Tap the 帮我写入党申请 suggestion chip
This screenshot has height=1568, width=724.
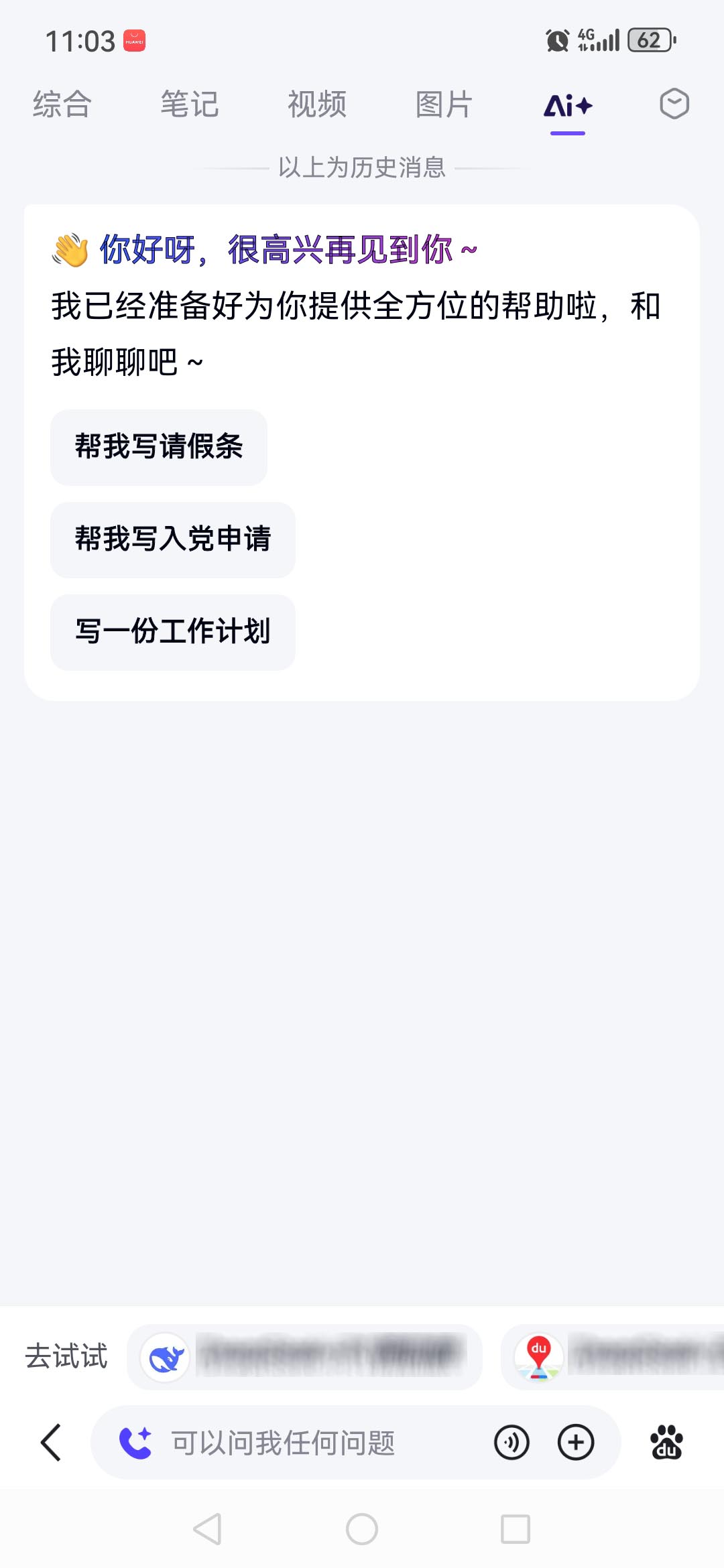click(x=173, y=539)
